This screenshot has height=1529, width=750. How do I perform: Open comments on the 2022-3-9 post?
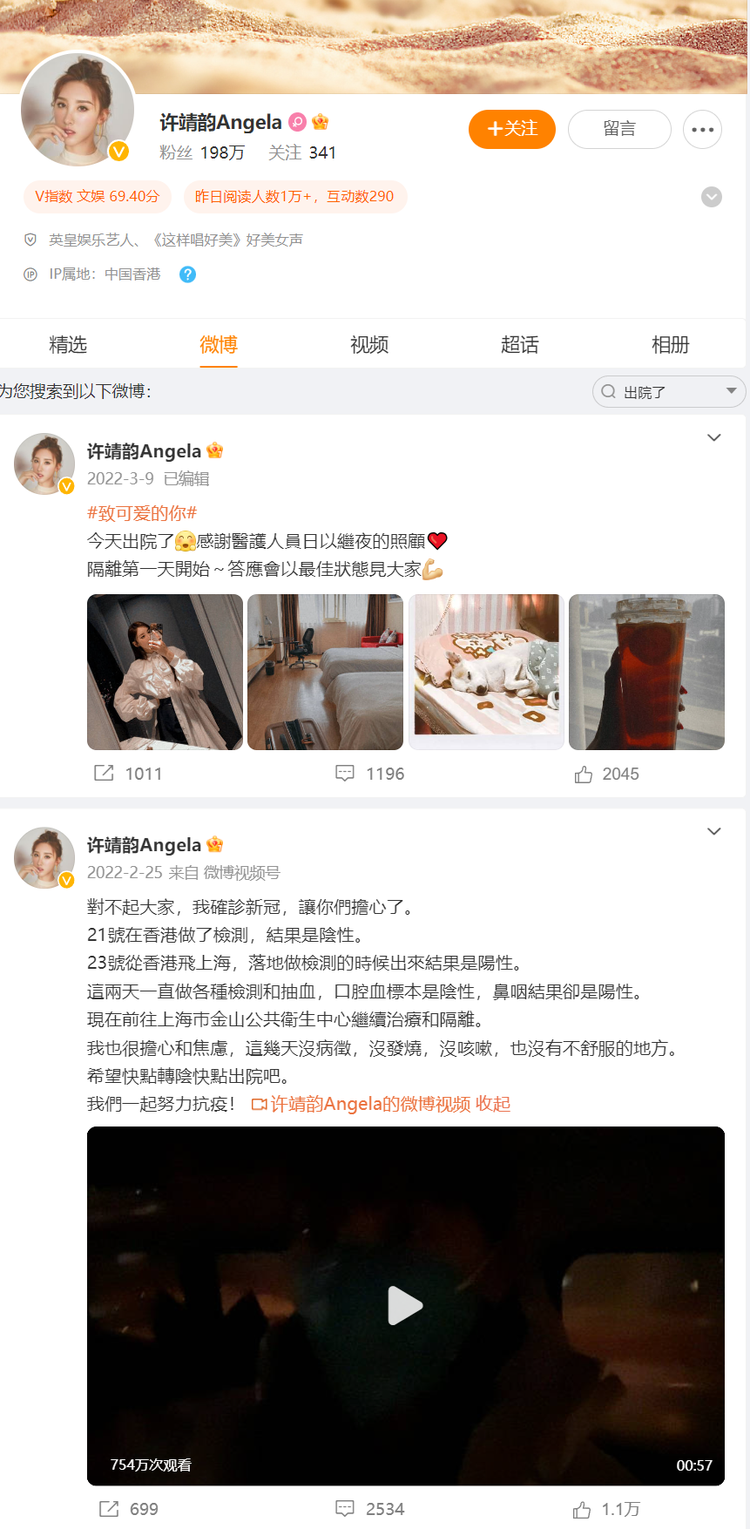(x=369, y=774)
